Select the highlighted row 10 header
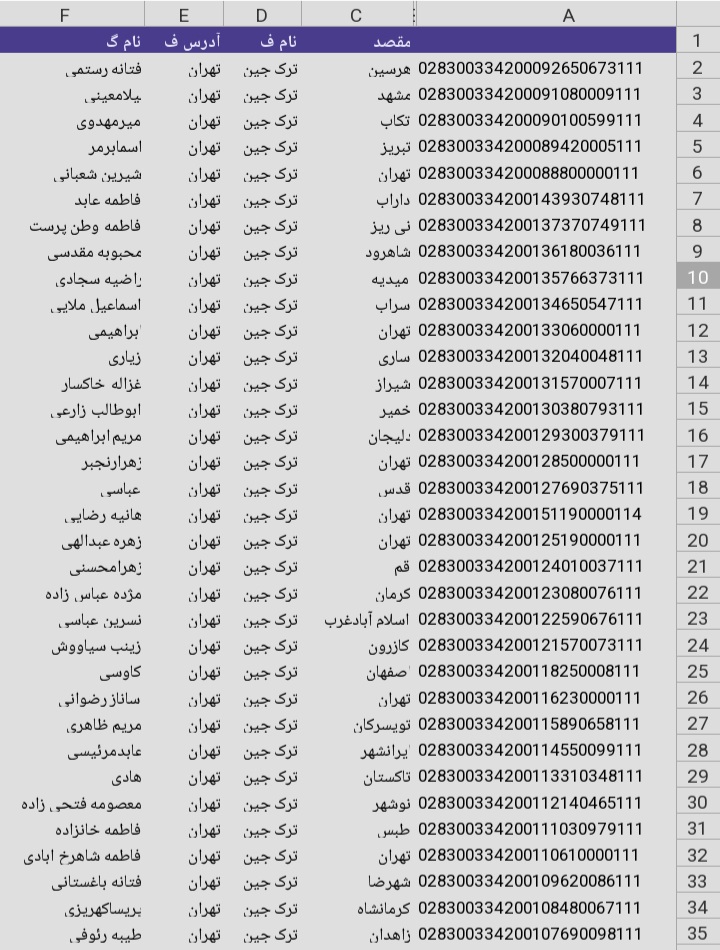The width and height of the screenshot is (720, 950). [x=697, y=277]
